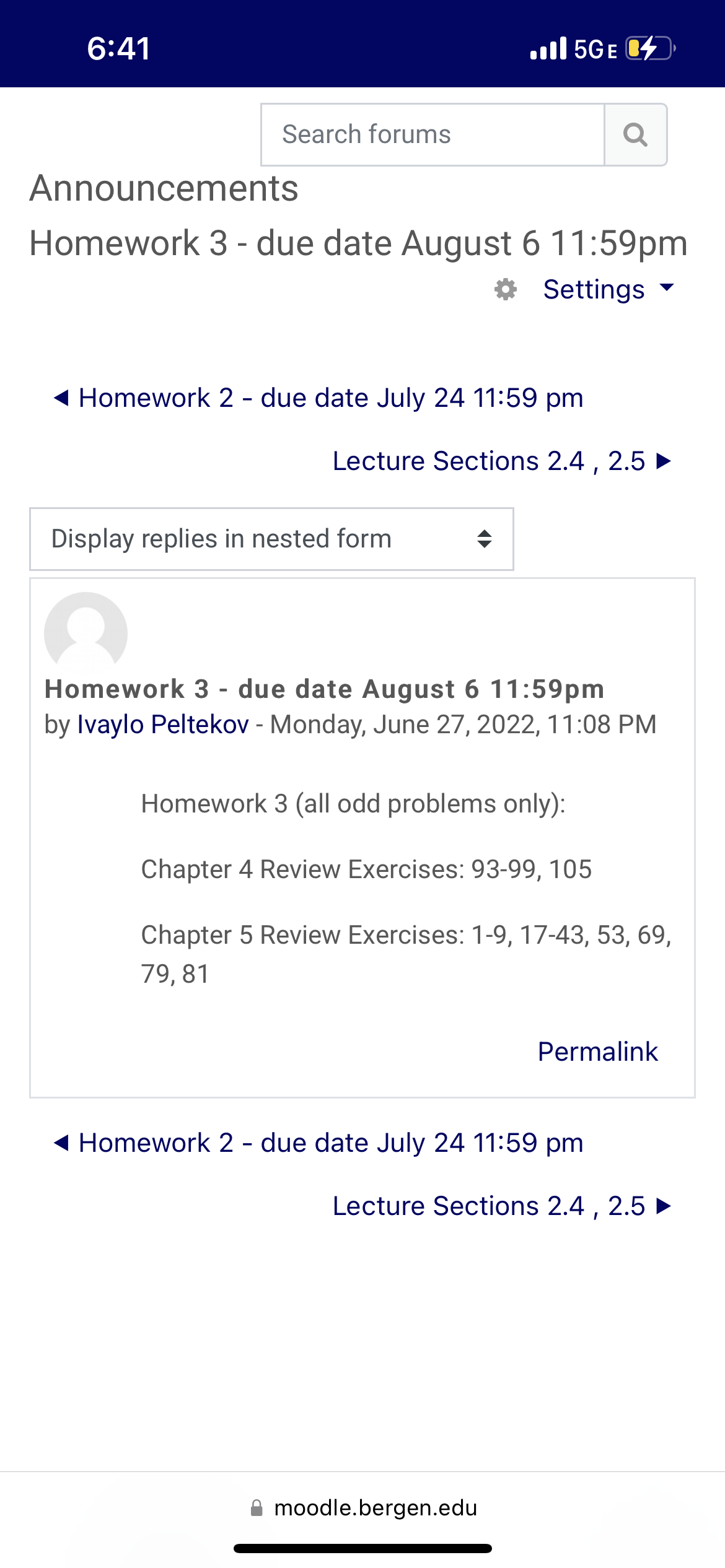
Task: Open the reply display mode dropdown
Action: pyautogui.click(x=271, y=539)
